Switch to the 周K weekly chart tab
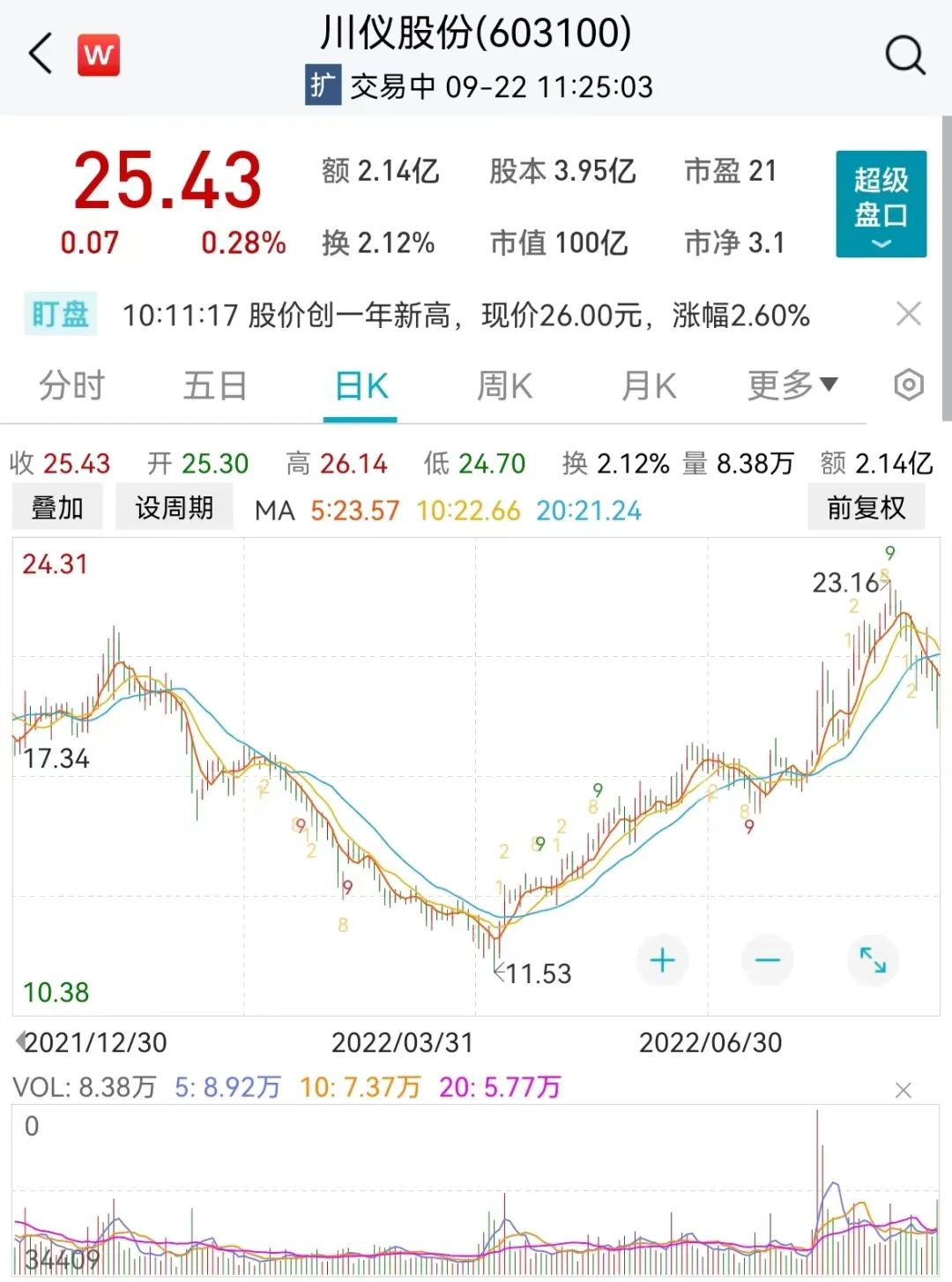 [x=504, y=385]
